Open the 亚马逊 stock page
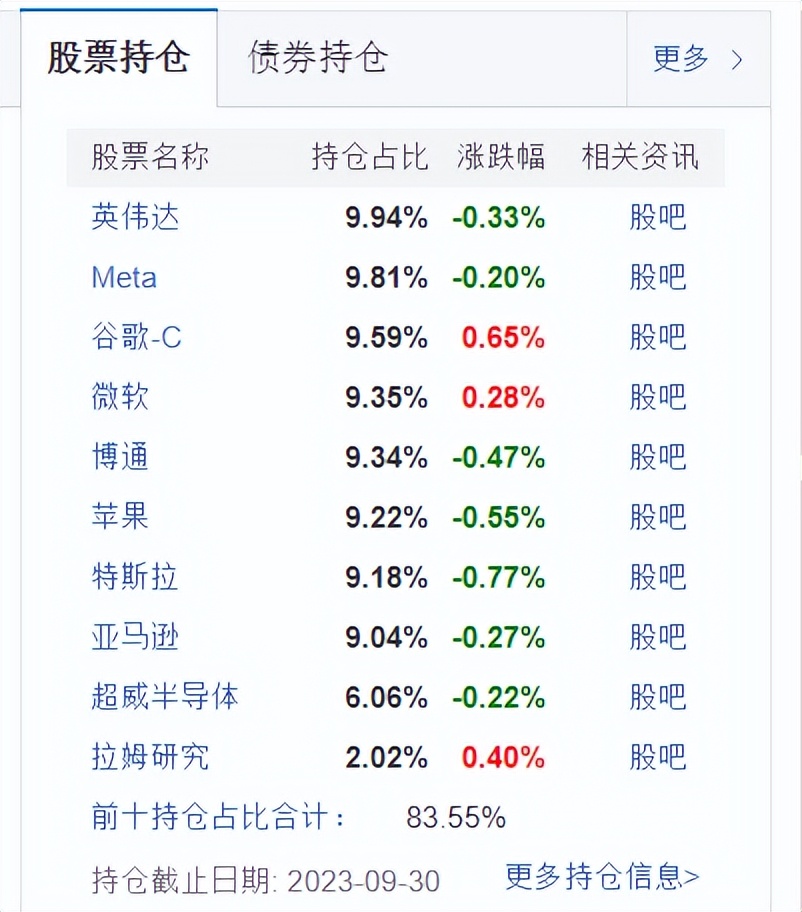Viewport: 802px width, 912px height. click(135, 637)
